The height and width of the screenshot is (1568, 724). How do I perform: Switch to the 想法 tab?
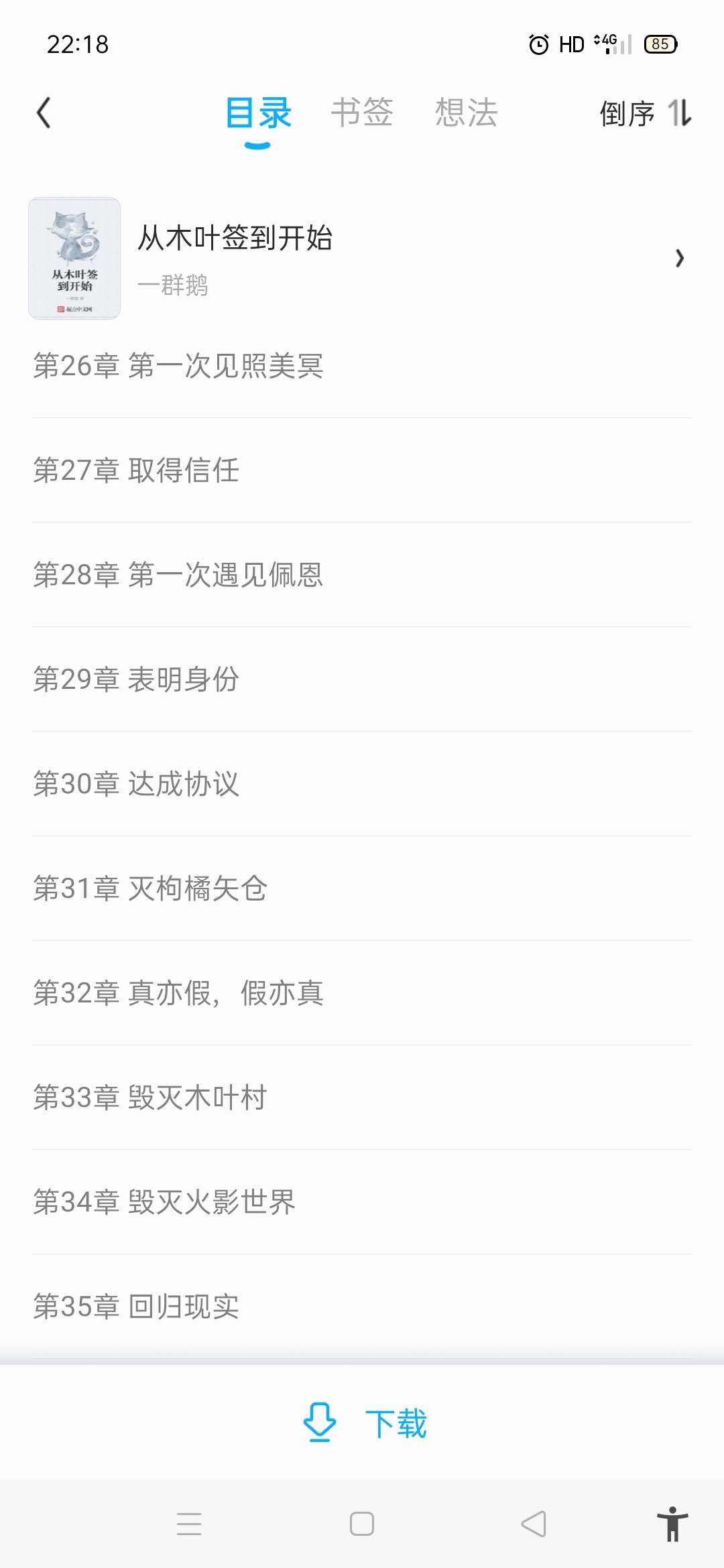466,112
